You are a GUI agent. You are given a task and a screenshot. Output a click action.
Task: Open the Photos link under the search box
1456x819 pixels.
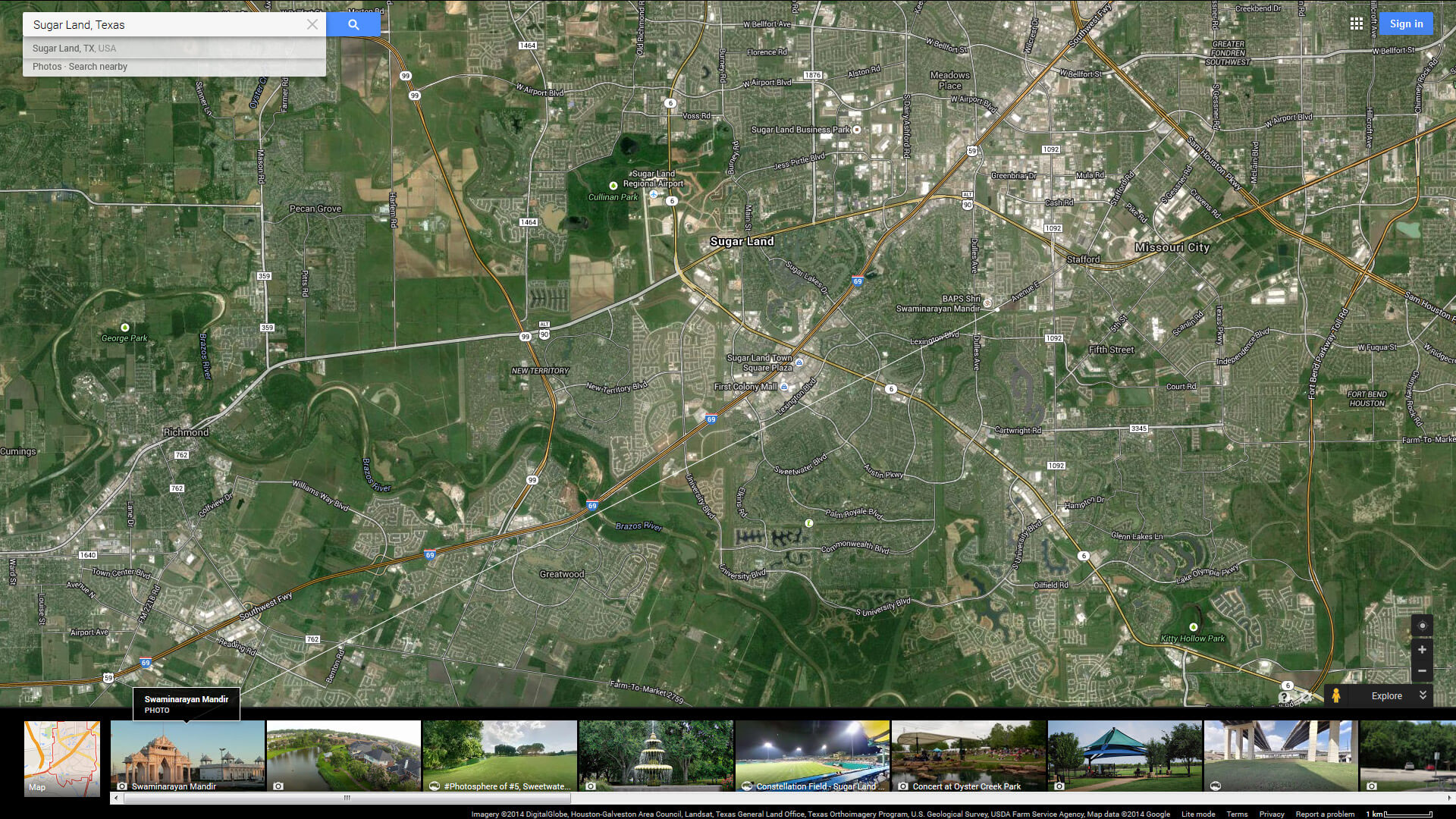47,67
